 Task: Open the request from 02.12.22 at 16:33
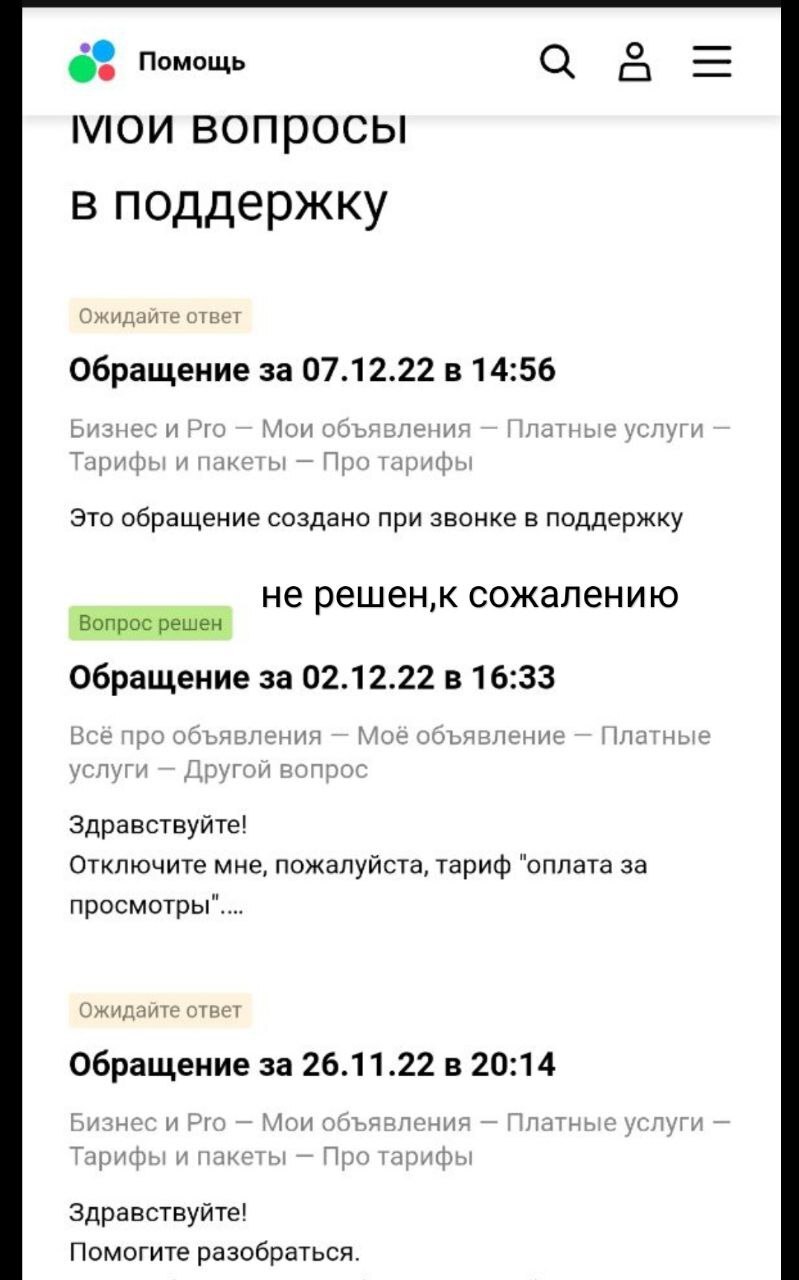click(x=312, y=677)
